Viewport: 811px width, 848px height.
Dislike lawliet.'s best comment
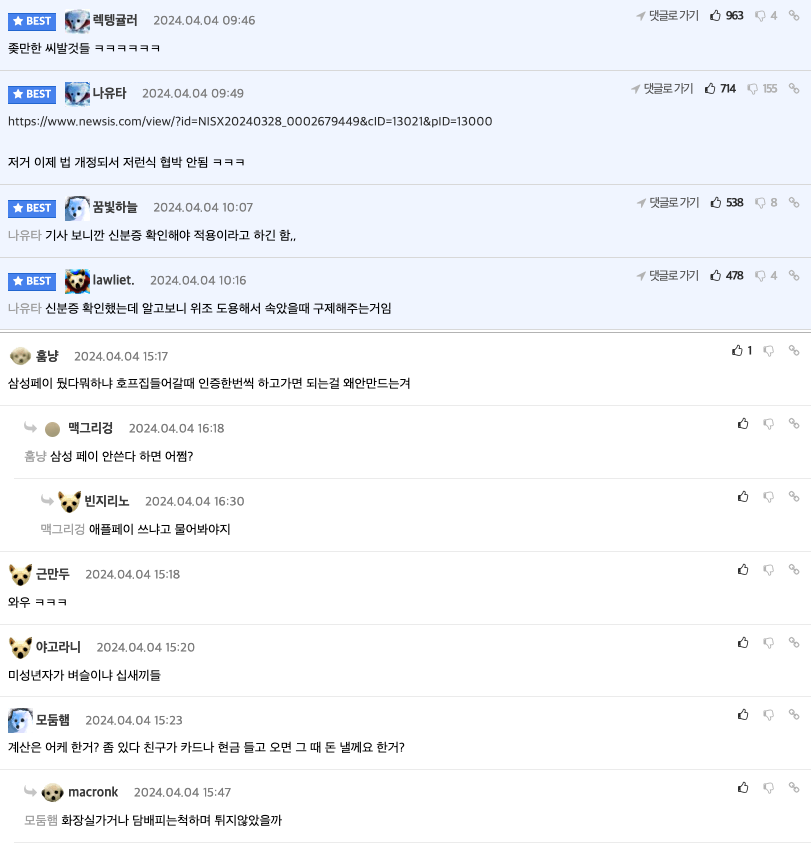(x=761, y=276)
